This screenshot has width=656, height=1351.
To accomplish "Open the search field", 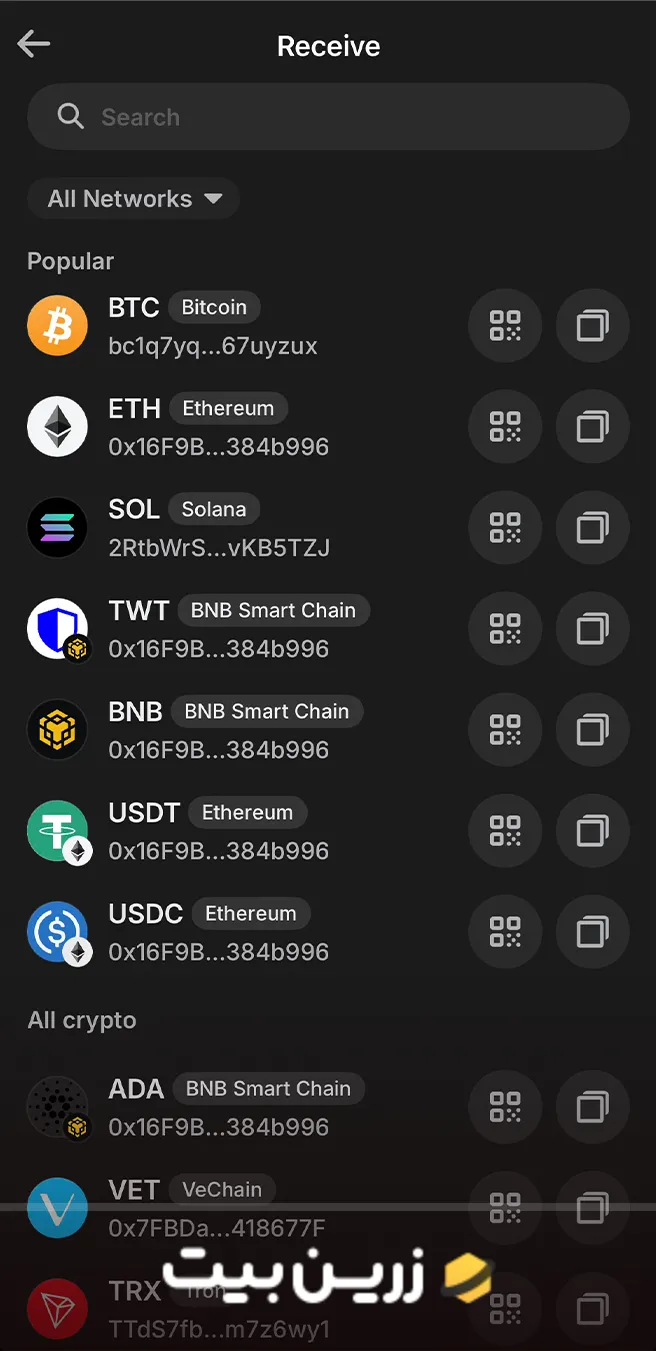I will coord(328,117).
